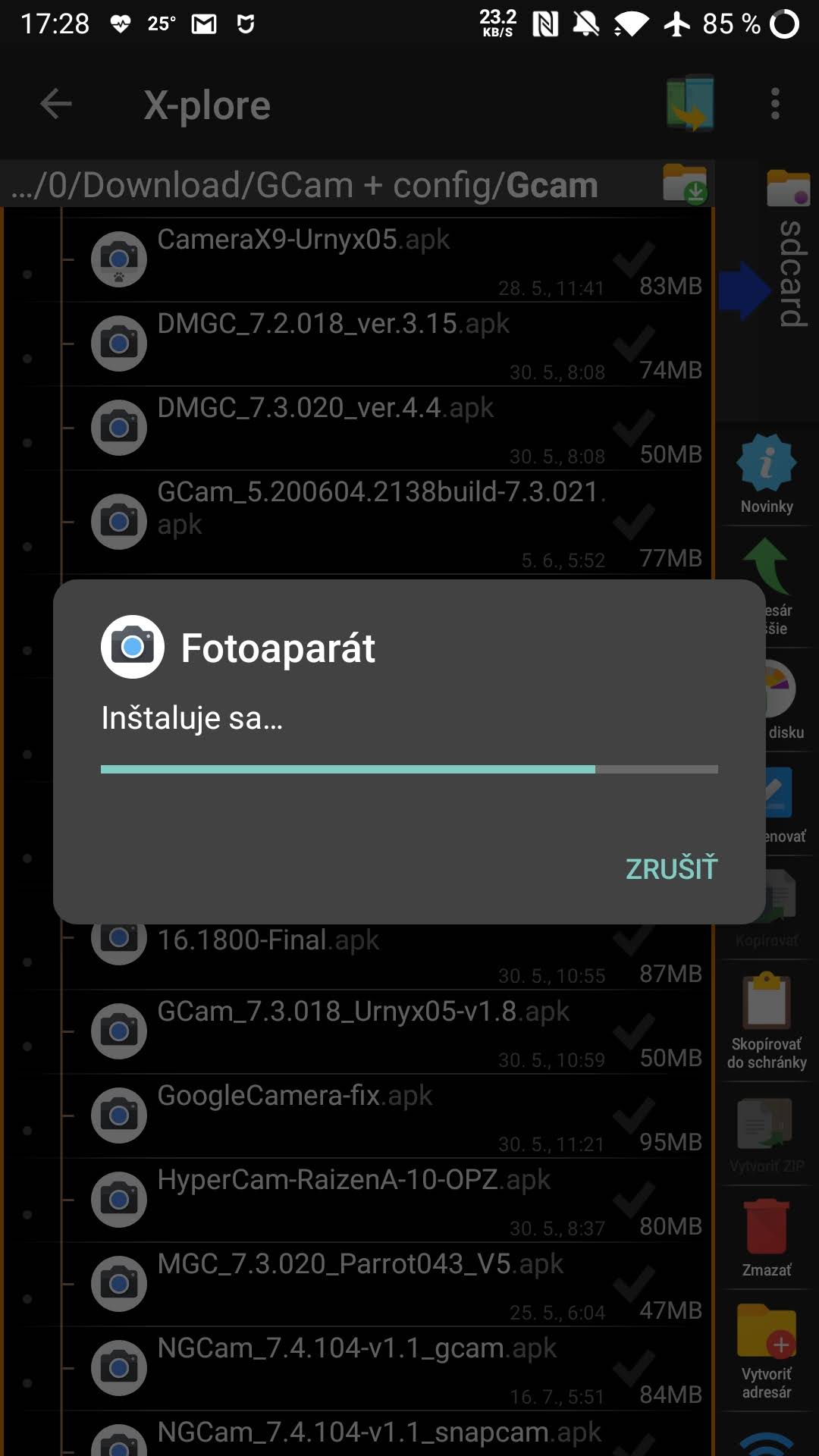Open the three-dot overflow menu
Image resolution: width=819 pixels, height=1456 pixels.
(x=774, y=104)
